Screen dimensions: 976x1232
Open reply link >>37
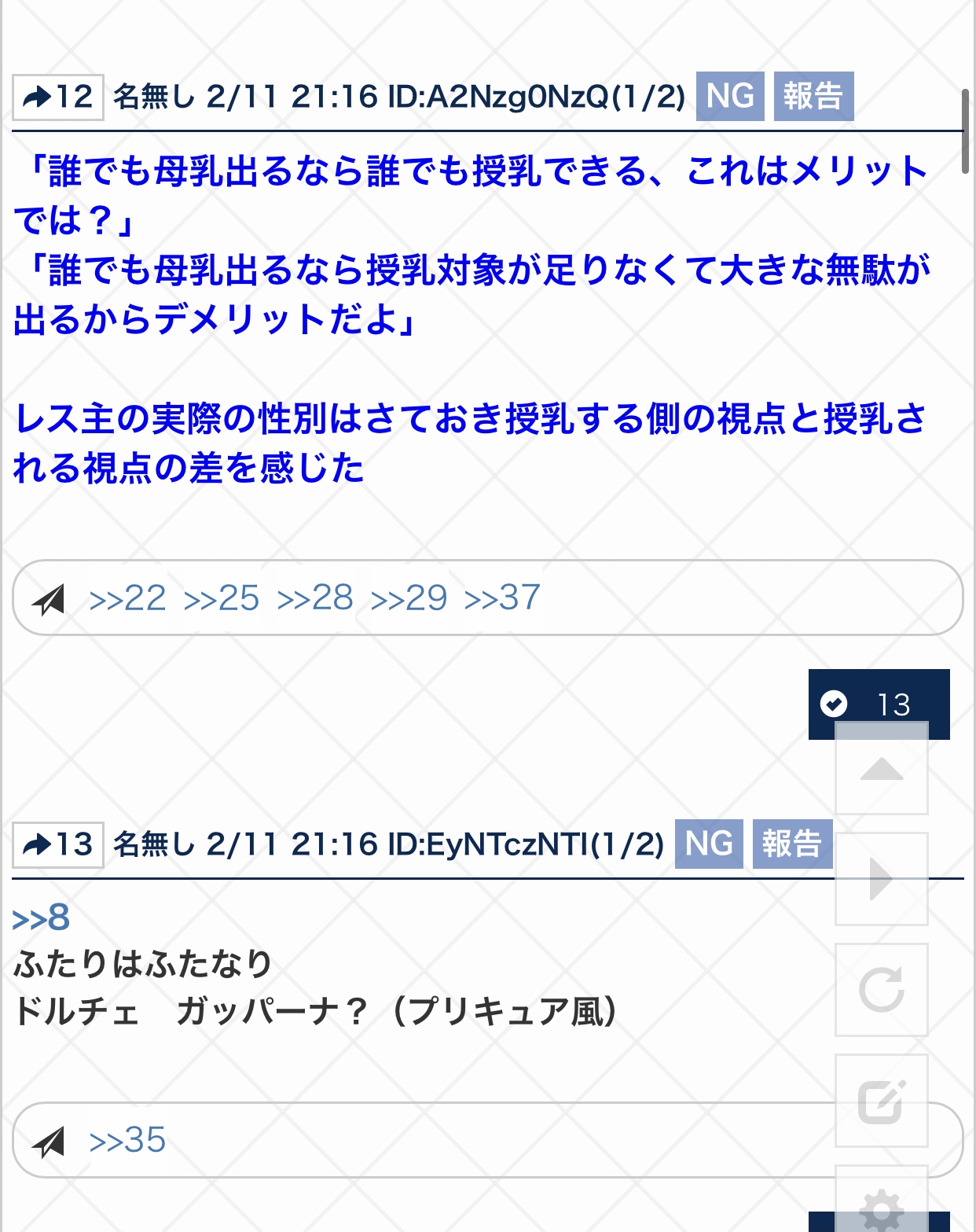(x=501, y=598)
